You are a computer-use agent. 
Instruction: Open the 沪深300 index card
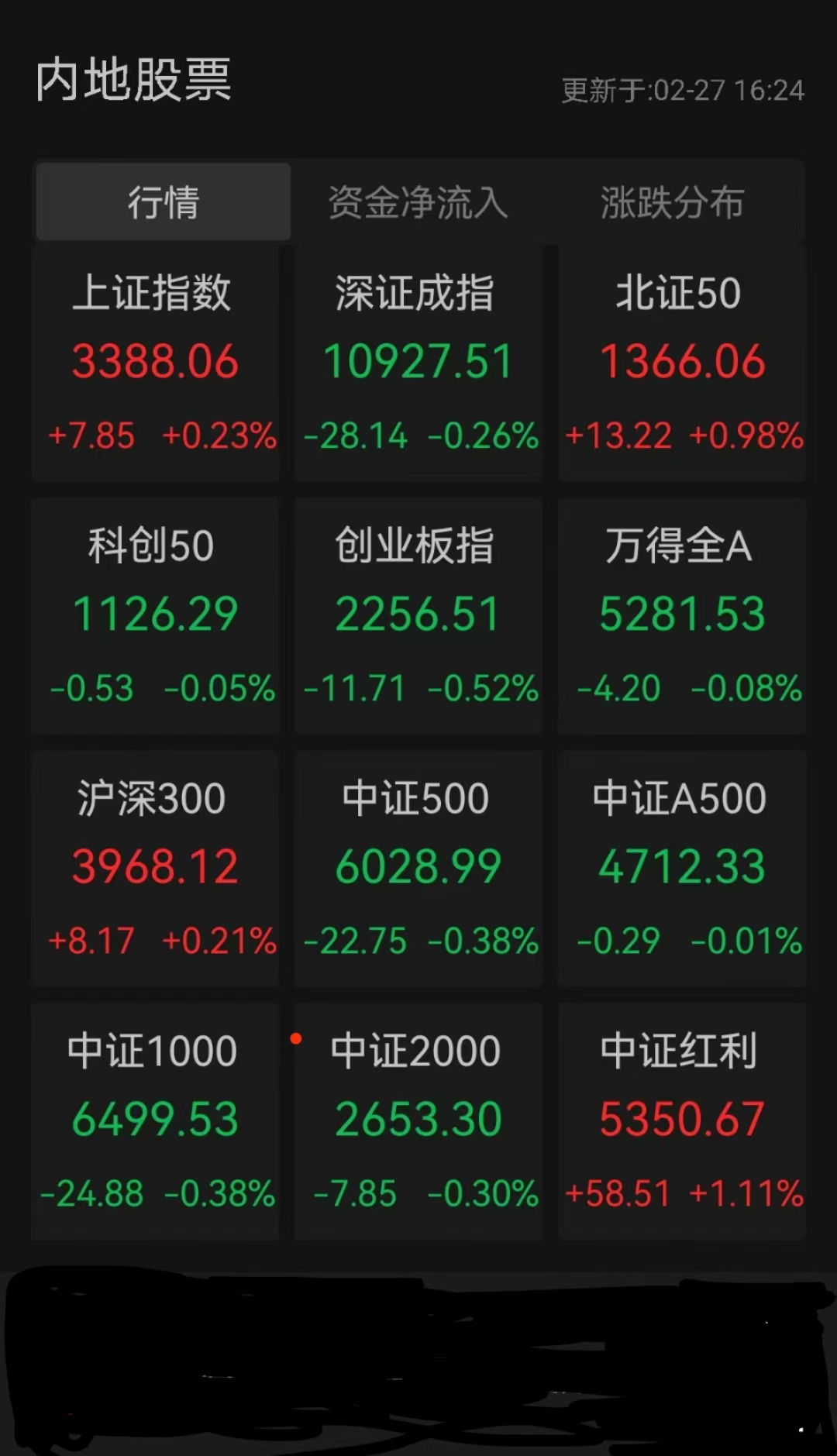click(x=155, y=868)
